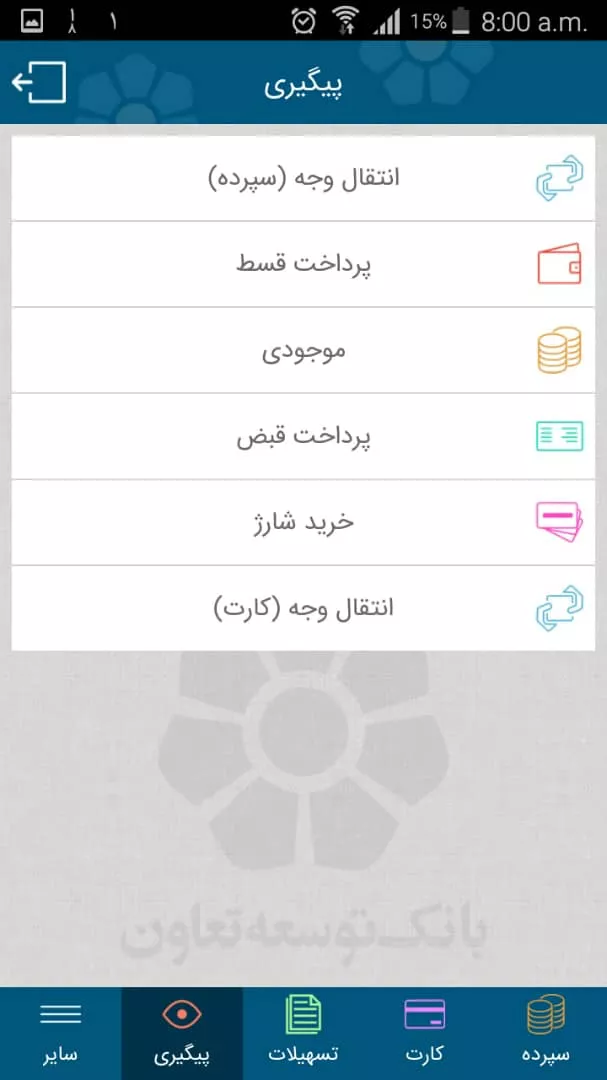
Task: Select پرداخت قسط from the list
Action: (x=303, y=265)
